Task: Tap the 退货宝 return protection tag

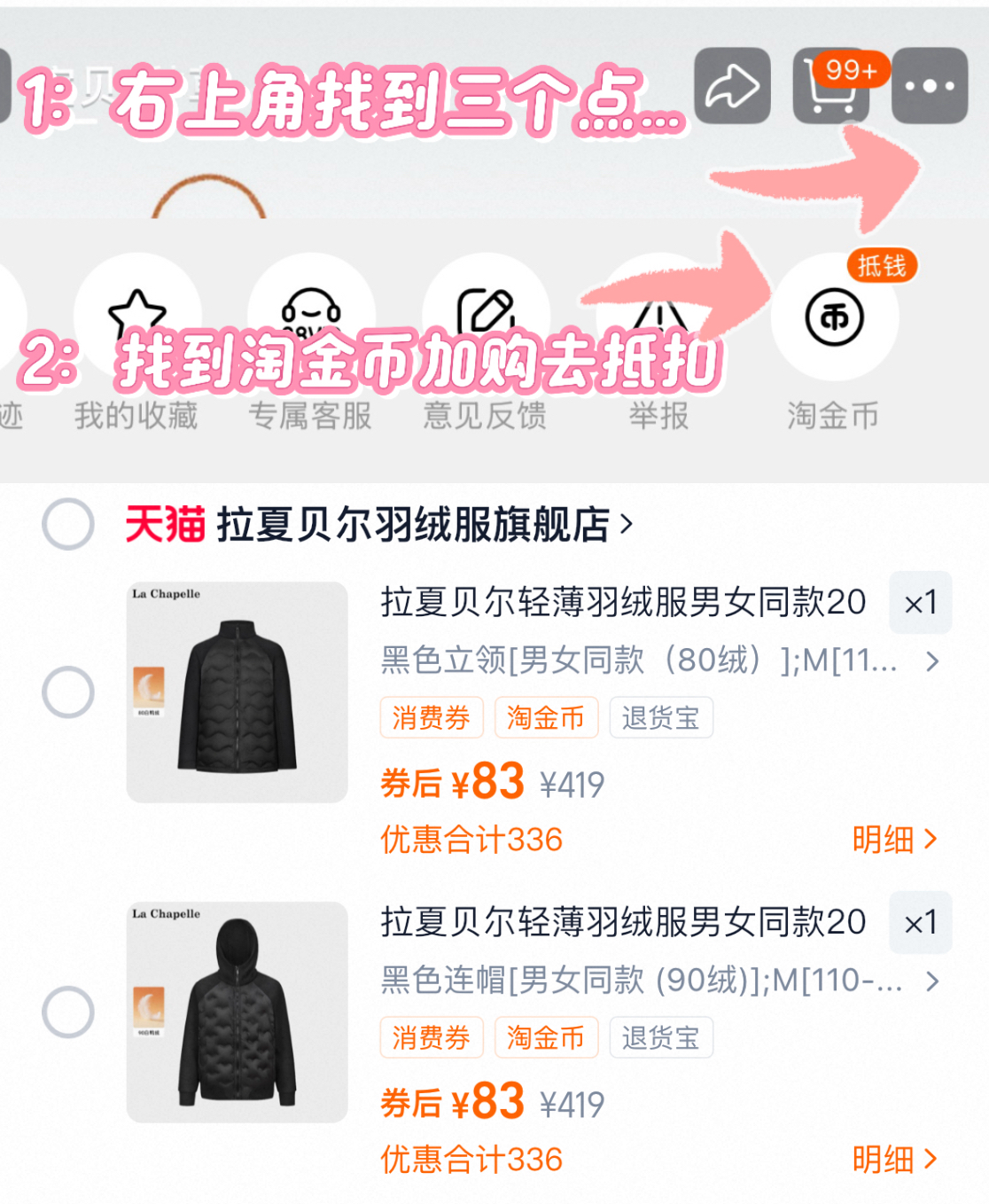Action: click(661, 718)
